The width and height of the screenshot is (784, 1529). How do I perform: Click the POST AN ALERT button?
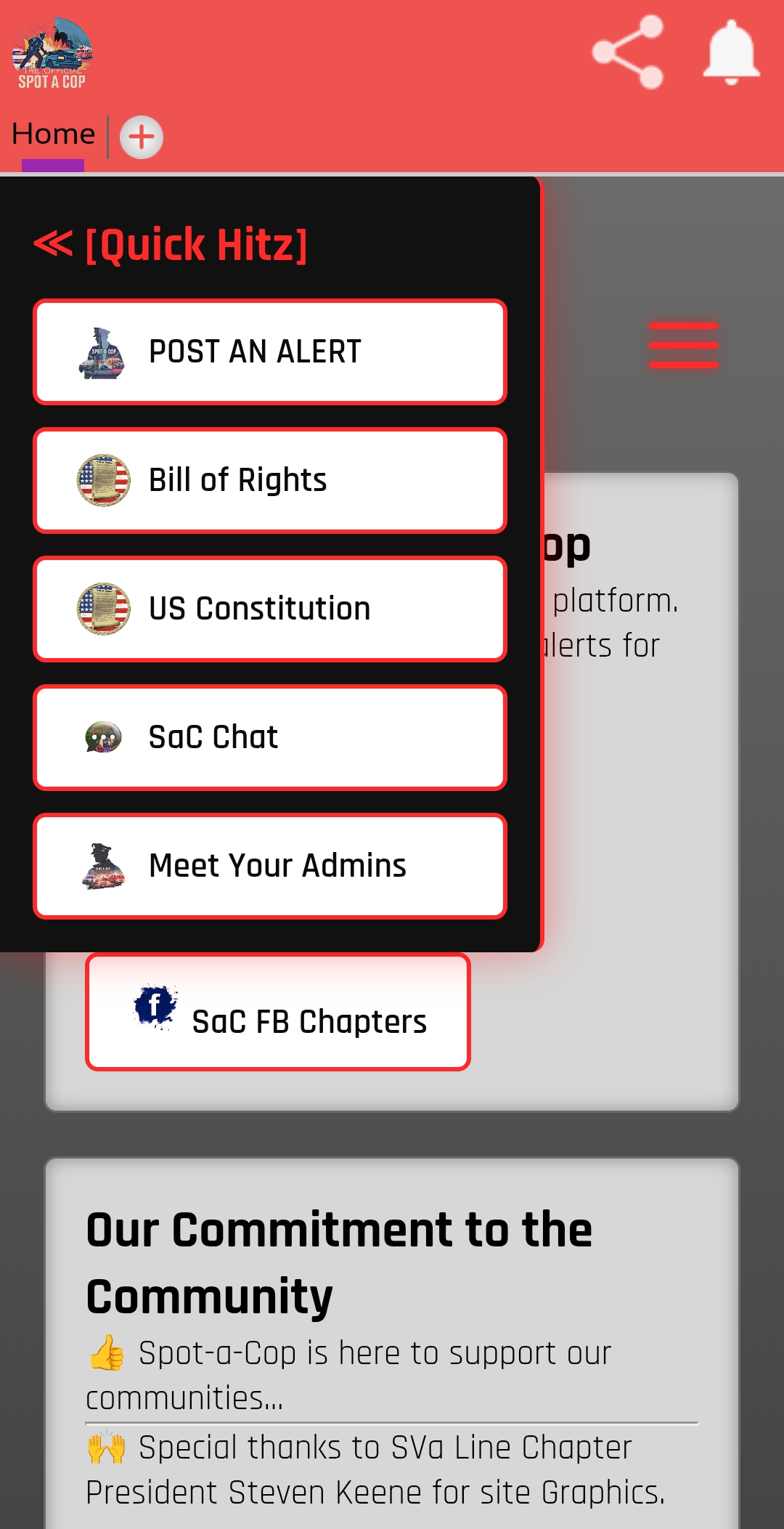(269, 351)
